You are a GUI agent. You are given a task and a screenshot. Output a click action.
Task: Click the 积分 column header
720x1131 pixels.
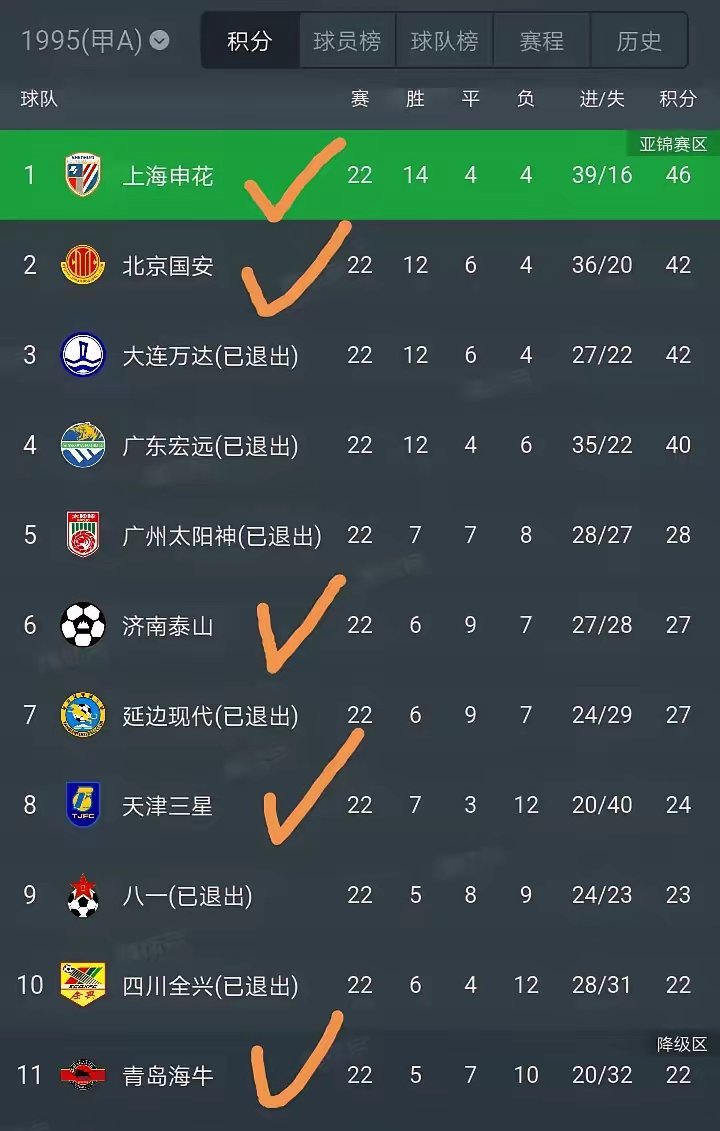tap(678, 100)
